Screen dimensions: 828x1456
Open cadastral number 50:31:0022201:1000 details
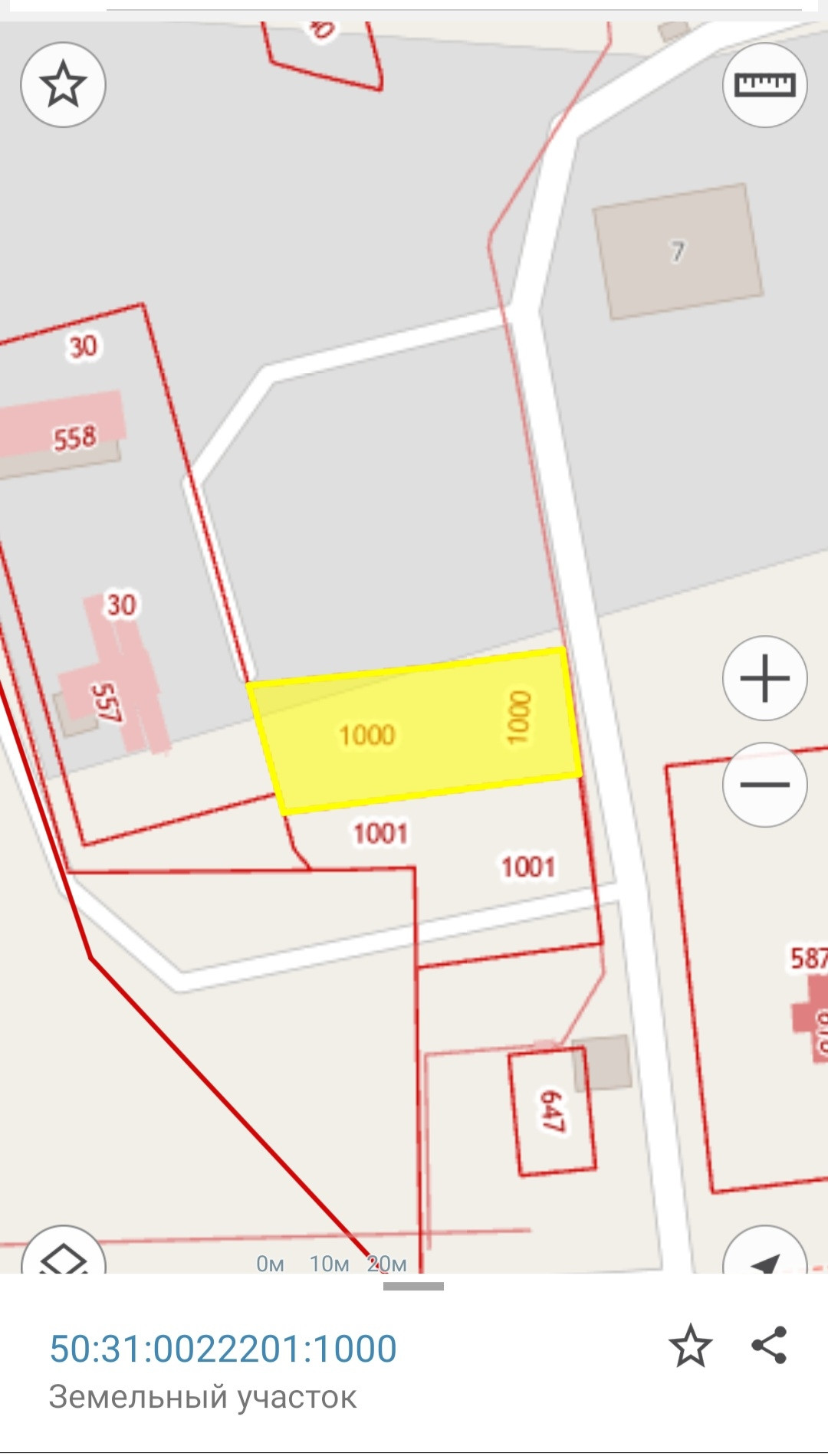[x=223, y=1349]
